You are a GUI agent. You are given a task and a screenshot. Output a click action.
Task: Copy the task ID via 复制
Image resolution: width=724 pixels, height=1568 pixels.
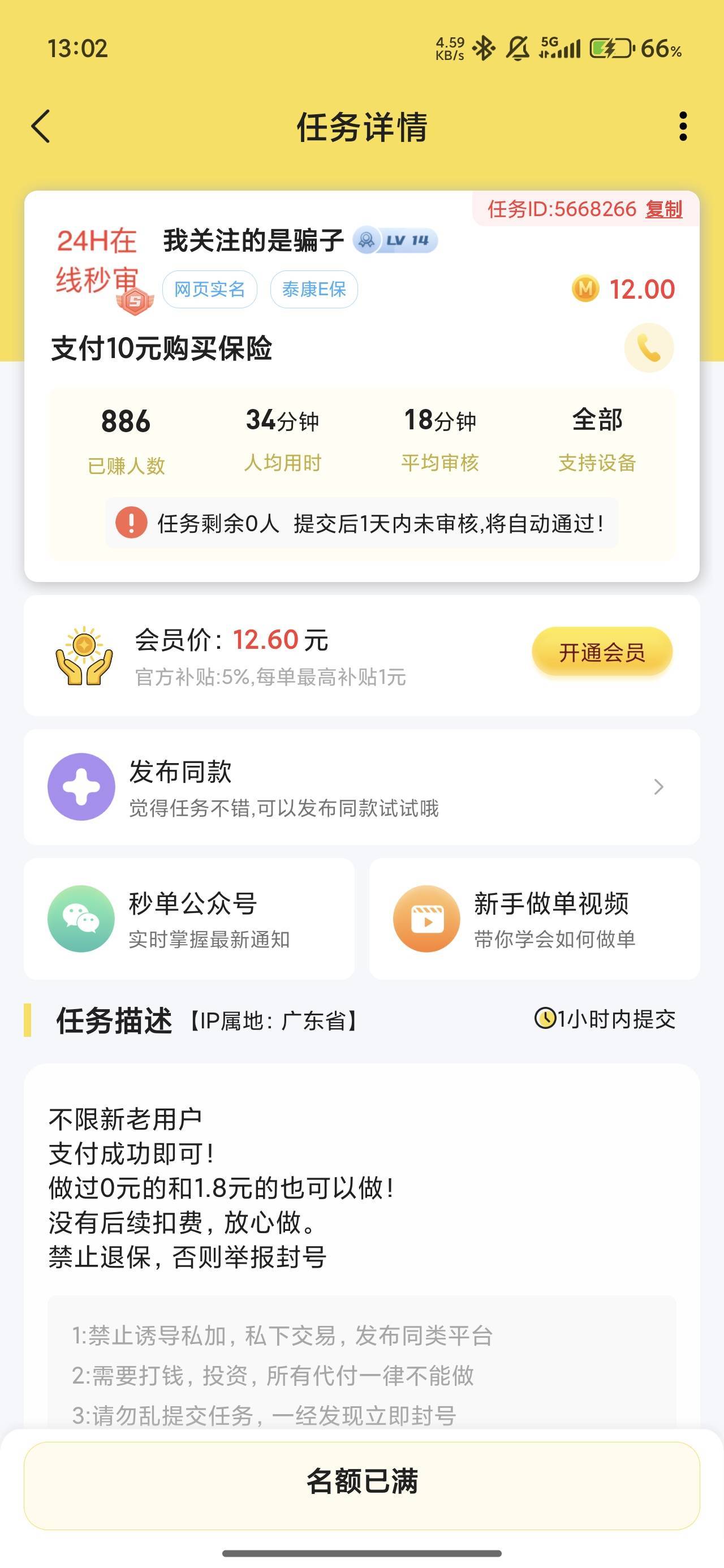[663, 209]
